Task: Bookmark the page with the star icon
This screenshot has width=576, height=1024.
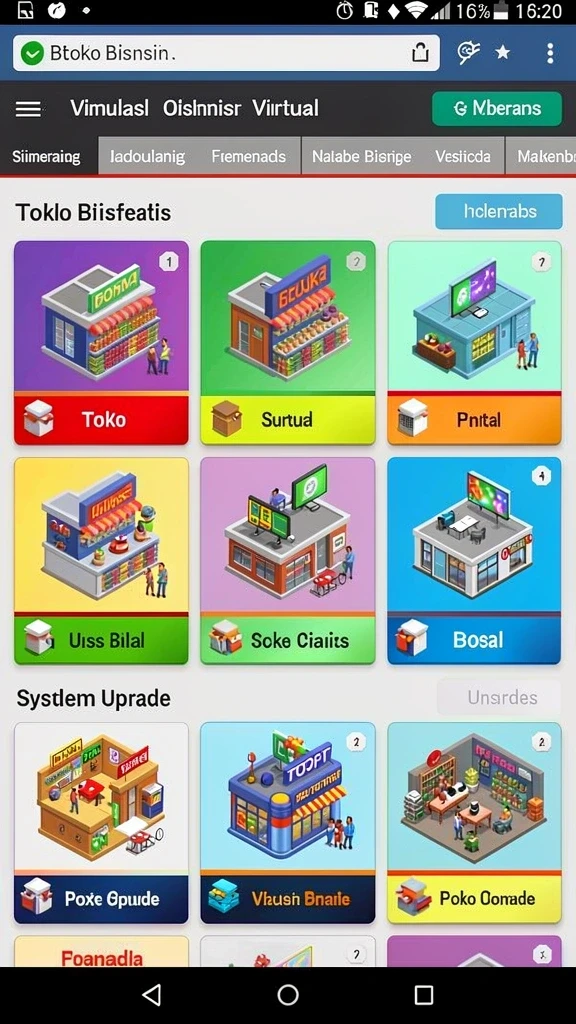Action: (x=502, y=53)
